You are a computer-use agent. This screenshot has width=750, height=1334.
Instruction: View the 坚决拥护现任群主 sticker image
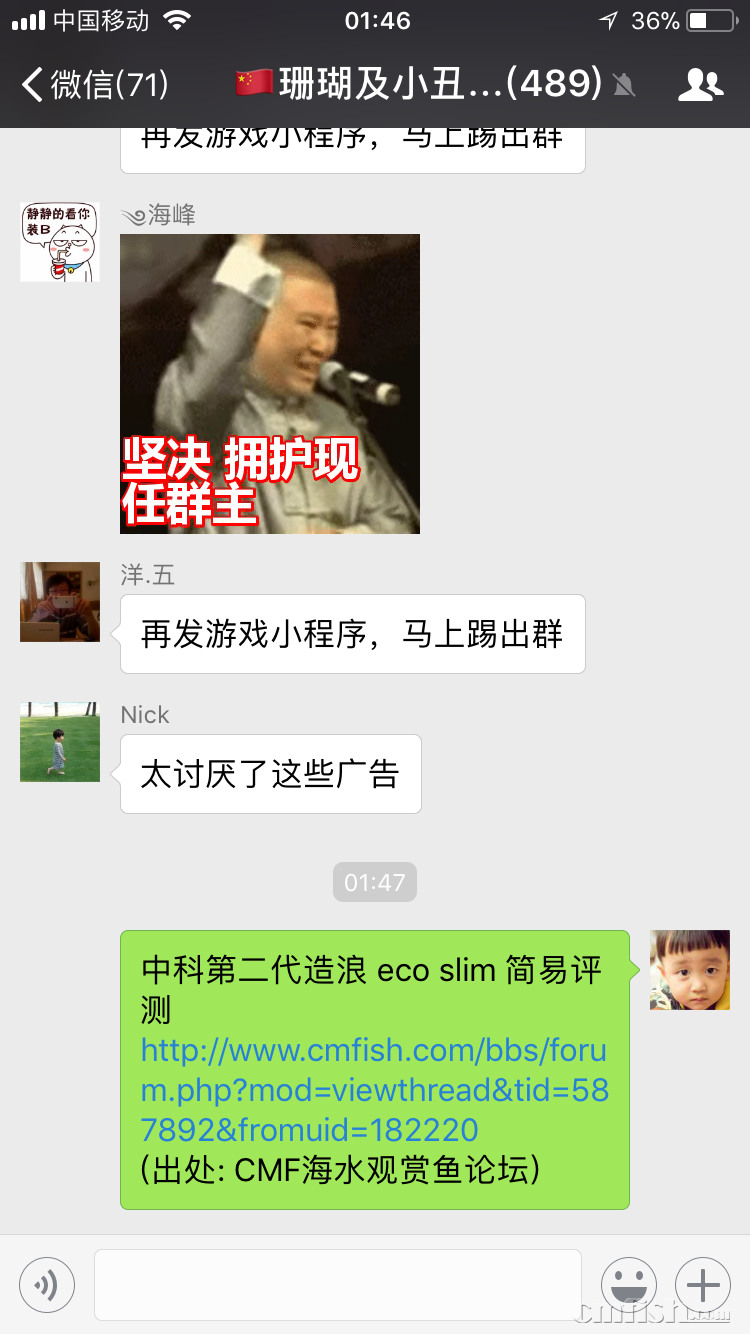click(270, 384)
